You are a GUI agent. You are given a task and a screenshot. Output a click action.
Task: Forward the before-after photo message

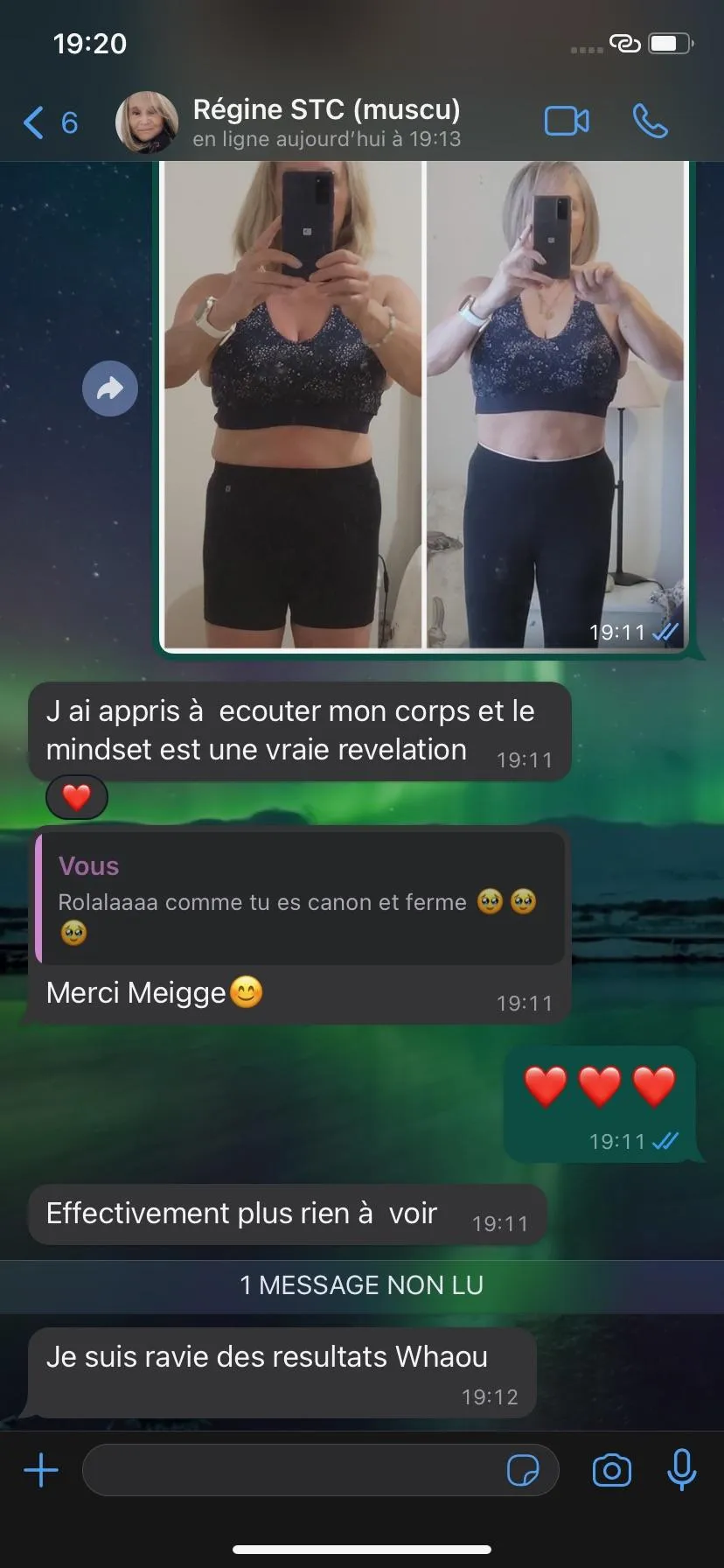click(110, 388)
